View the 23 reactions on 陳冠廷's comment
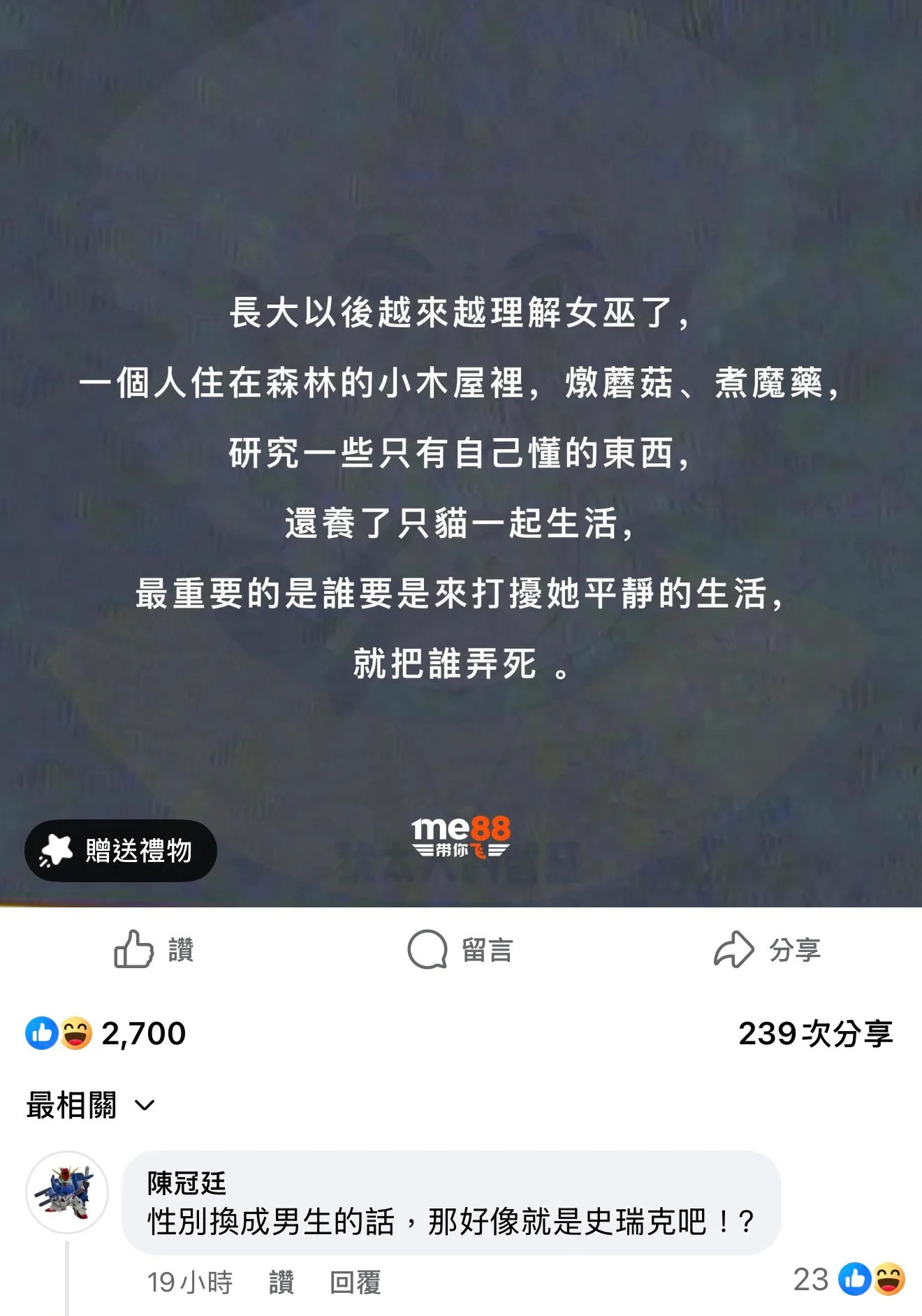Screen dimensions: 922x1316 tap(849, 1279)
